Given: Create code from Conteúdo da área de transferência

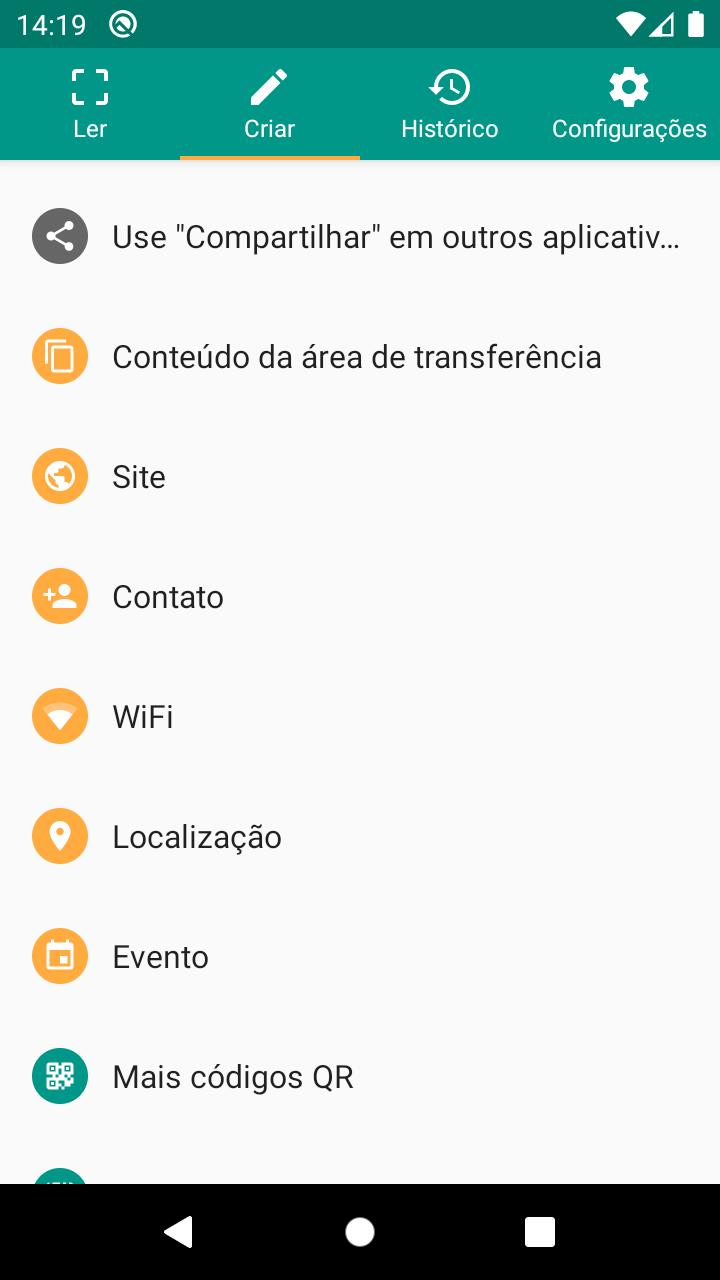Looking at the screenshot, I should (x=360, y=357).
